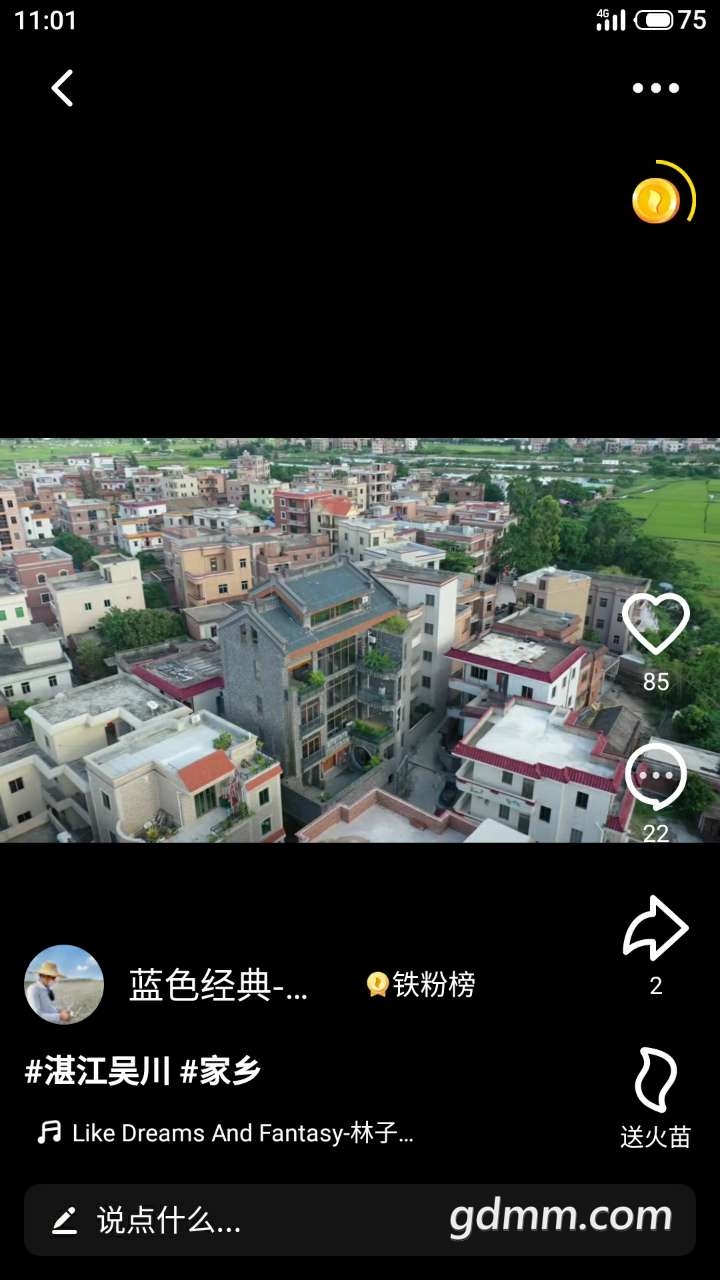Open the #家乡 hashtag
The image size is (720, 1280).
point(221,1071)
